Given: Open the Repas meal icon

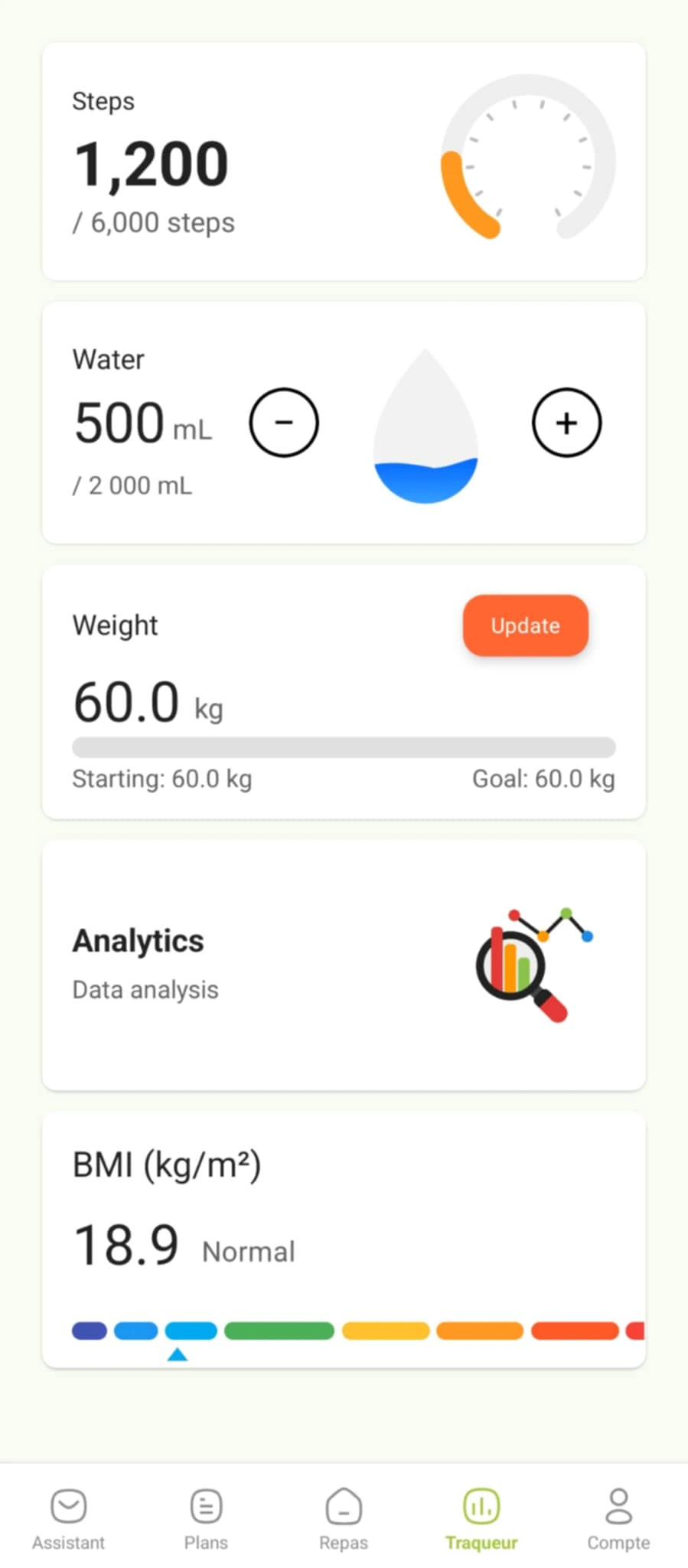Looking at the screenshot, I should pos(344,1504).
